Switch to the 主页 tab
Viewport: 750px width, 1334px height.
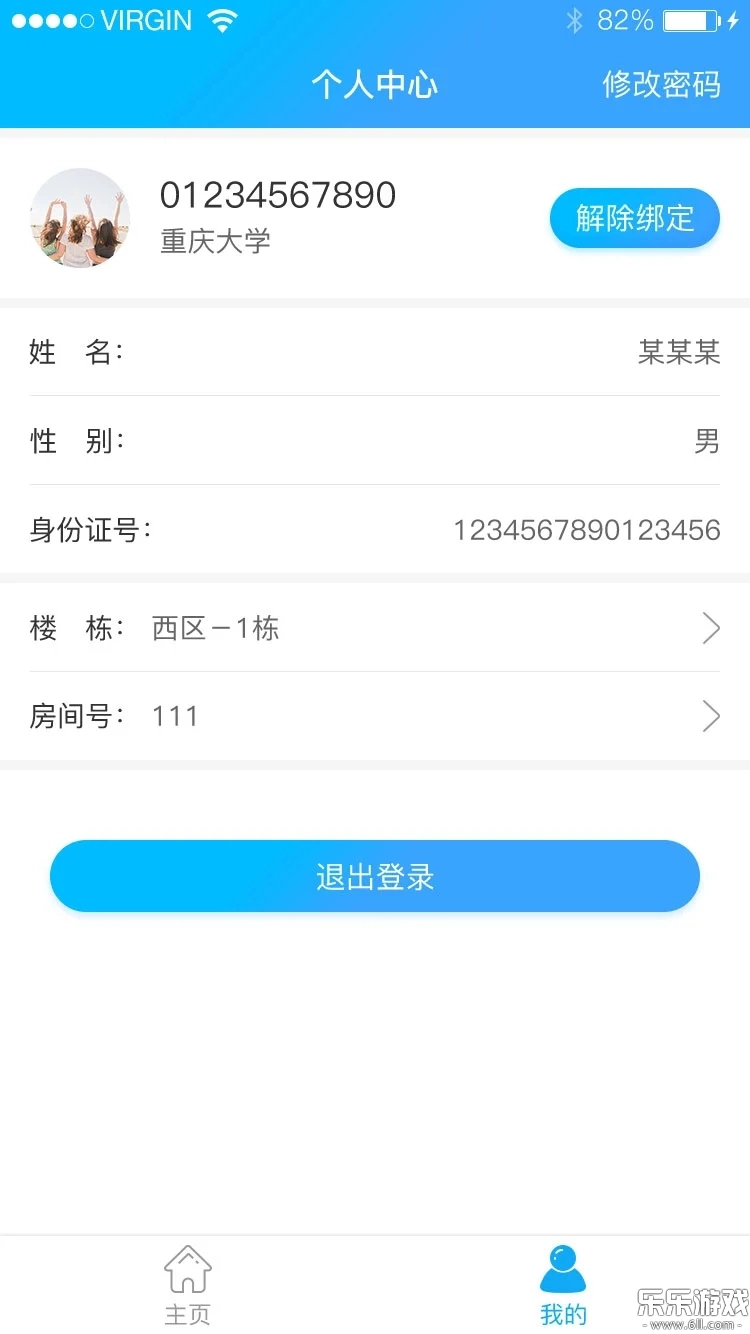click(188, 1284)
